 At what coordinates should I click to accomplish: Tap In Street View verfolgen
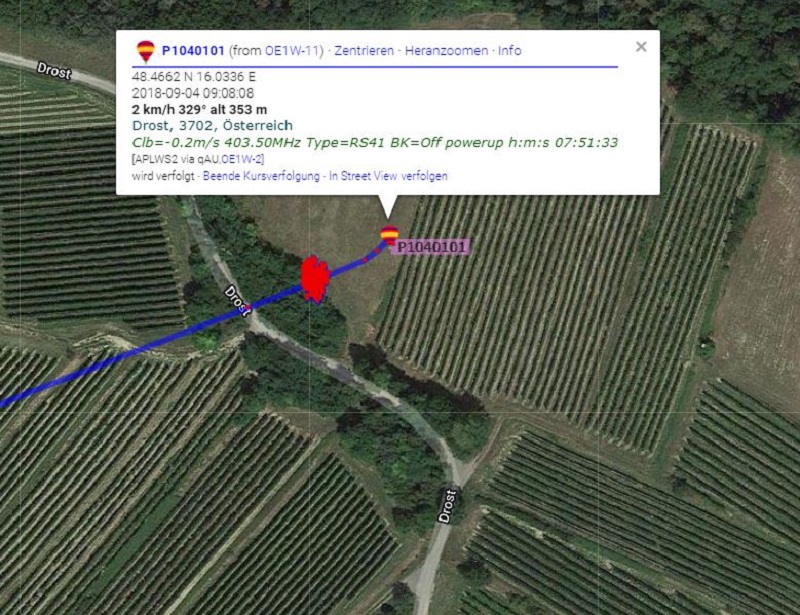point(388,176)
